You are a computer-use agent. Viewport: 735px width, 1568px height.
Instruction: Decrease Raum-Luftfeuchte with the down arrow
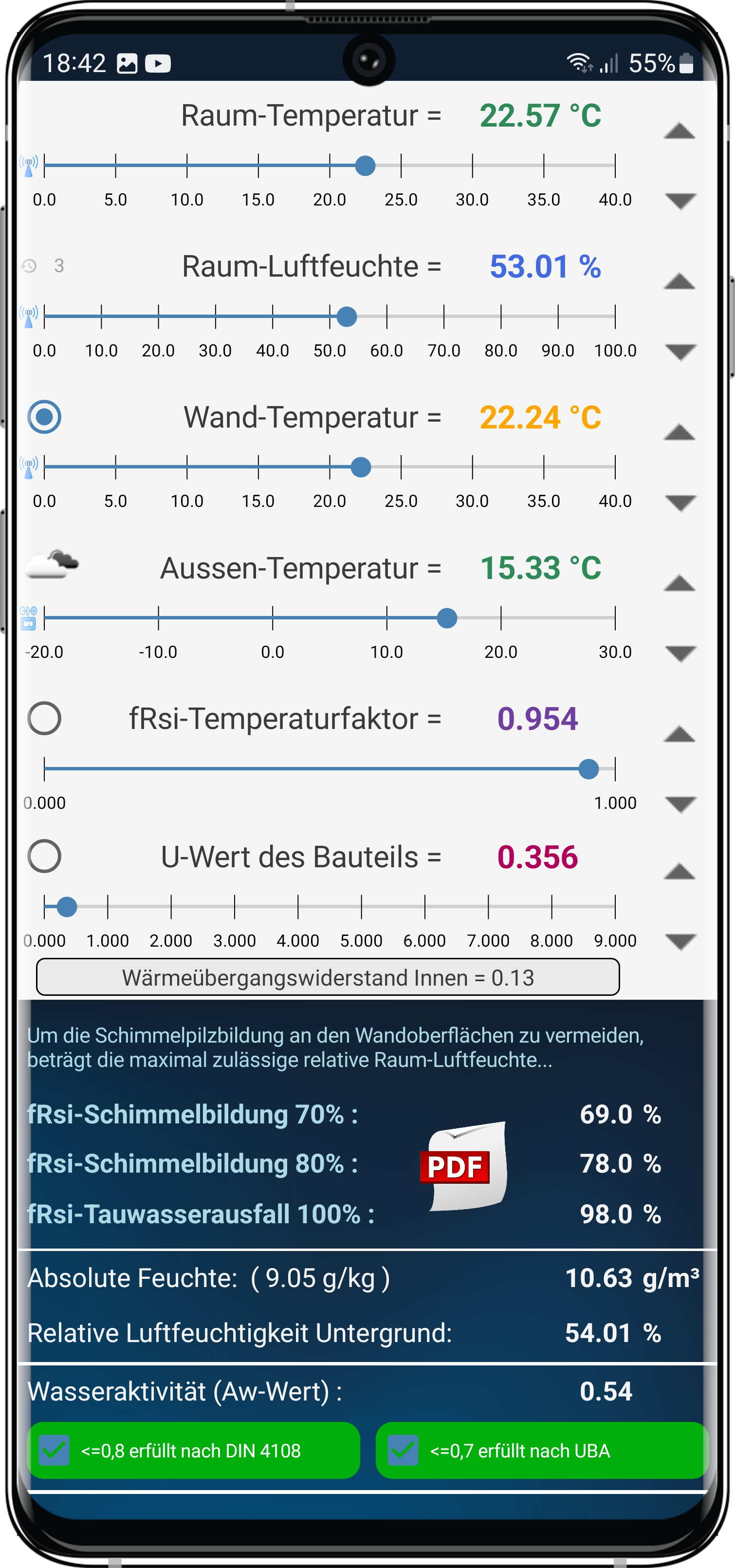(680, 352)
